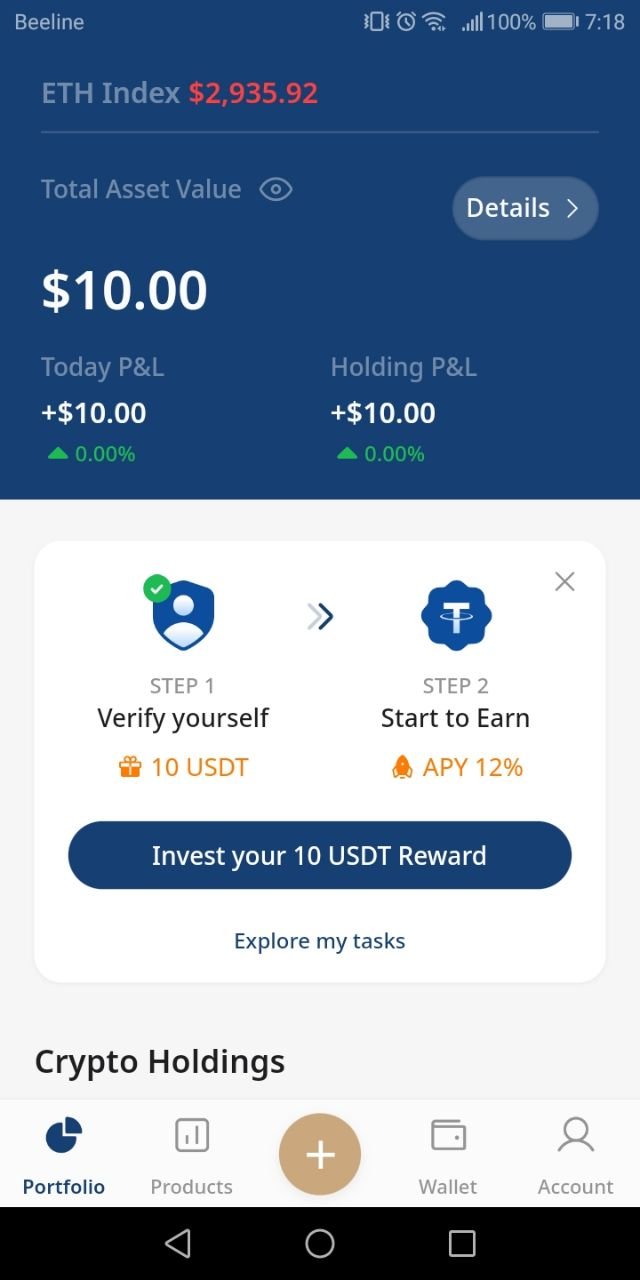Switch to the Wallet tab
Viewport: 640px width, 1280px height.
[x=448, y=1157]
